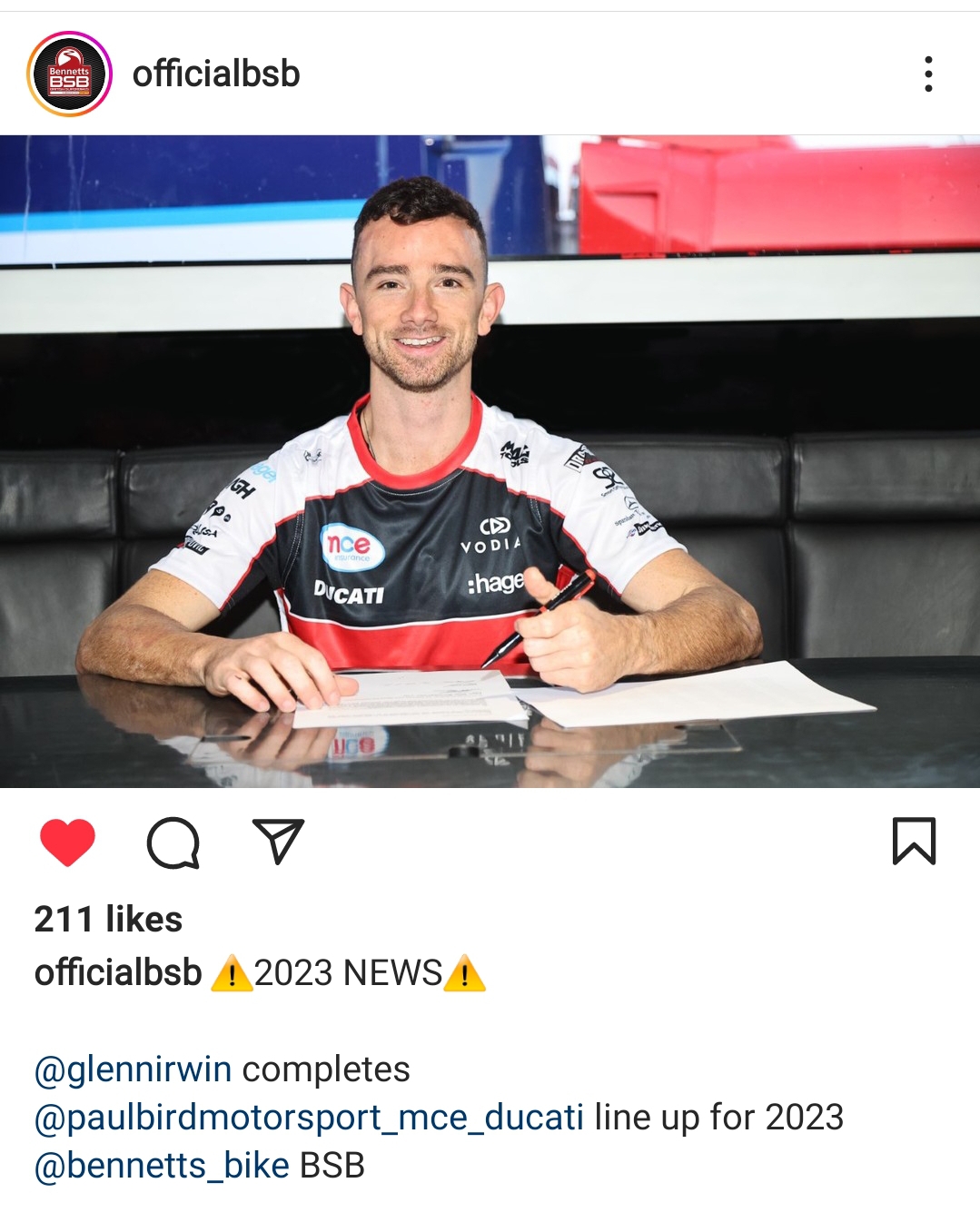The image size is (980, 1232).
Task: Tap the officialbsb name in the caption
Action: [118, 973]
